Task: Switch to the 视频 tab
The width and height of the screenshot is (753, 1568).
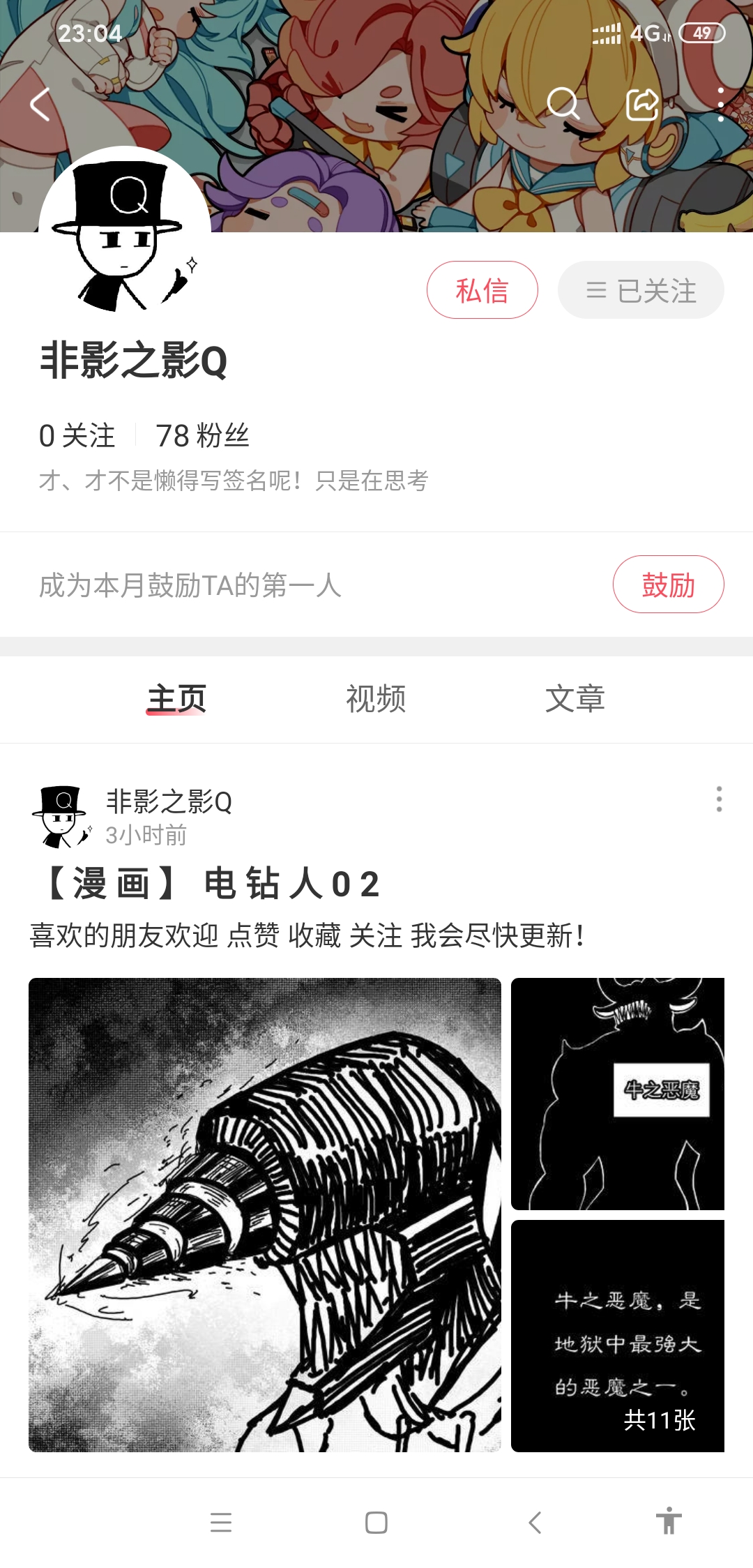Action: tap(376, 699)
